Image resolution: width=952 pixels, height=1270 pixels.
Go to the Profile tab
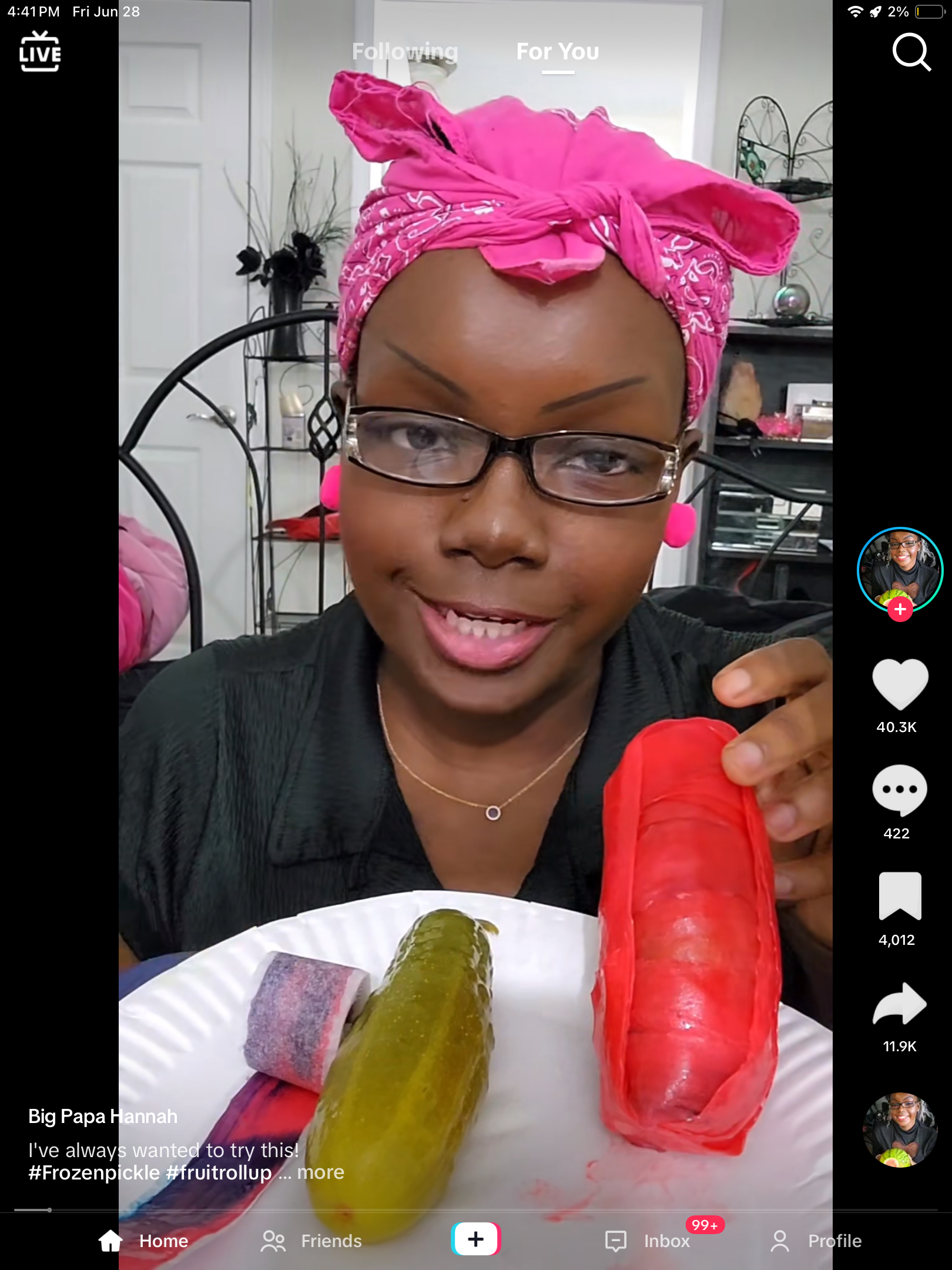point(816,1241)
